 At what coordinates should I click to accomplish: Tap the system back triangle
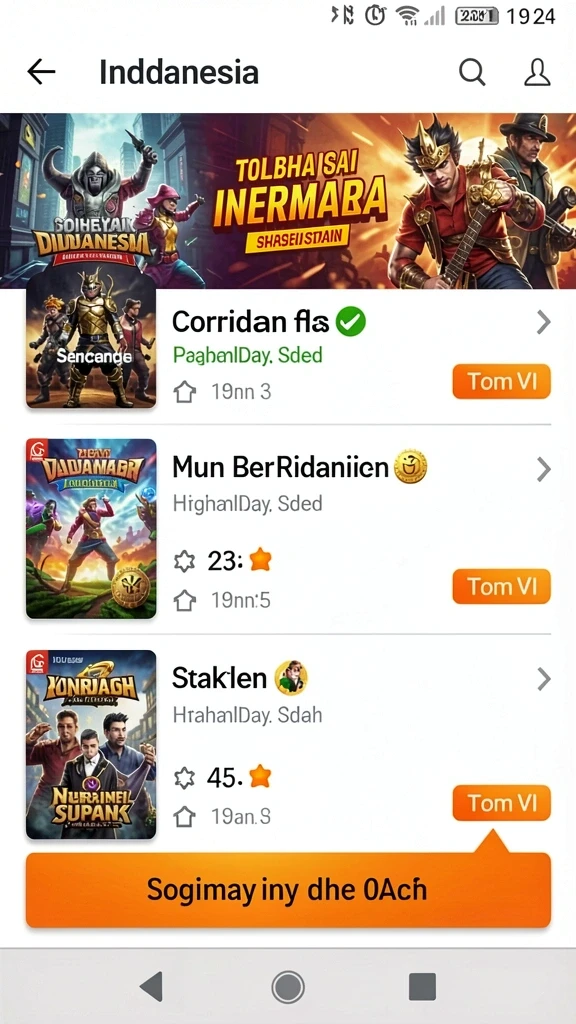152,986
